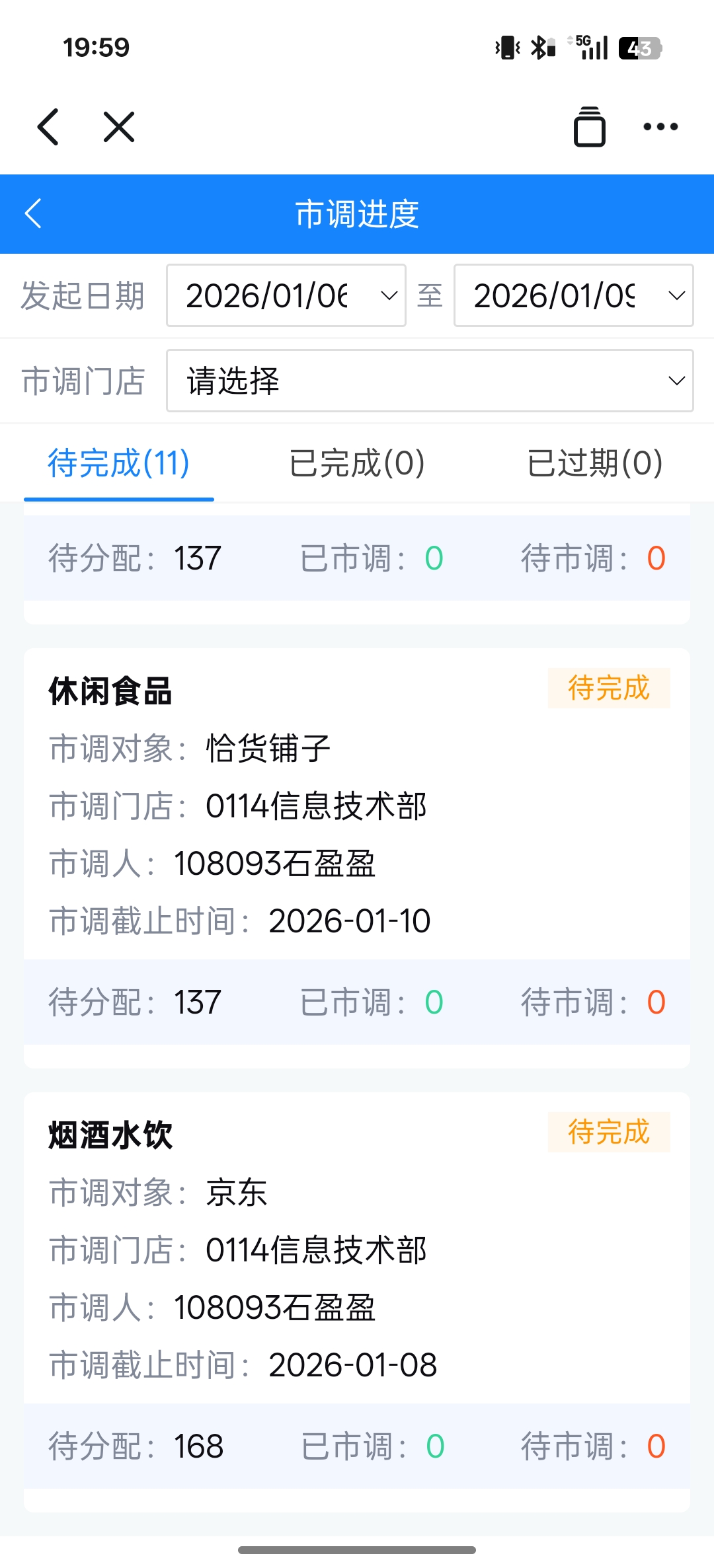Select the 待完成(11) tab
The width and height of the screenshot is (714, 1568).
pyautogui.click(x=119, y=463)
